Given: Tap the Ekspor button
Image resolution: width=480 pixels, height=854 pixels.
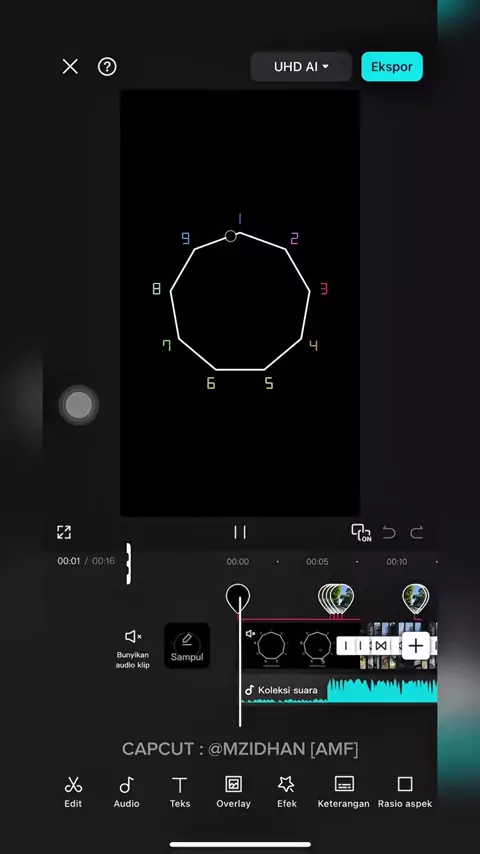Looking at the screenshot, I should (392, 67).
